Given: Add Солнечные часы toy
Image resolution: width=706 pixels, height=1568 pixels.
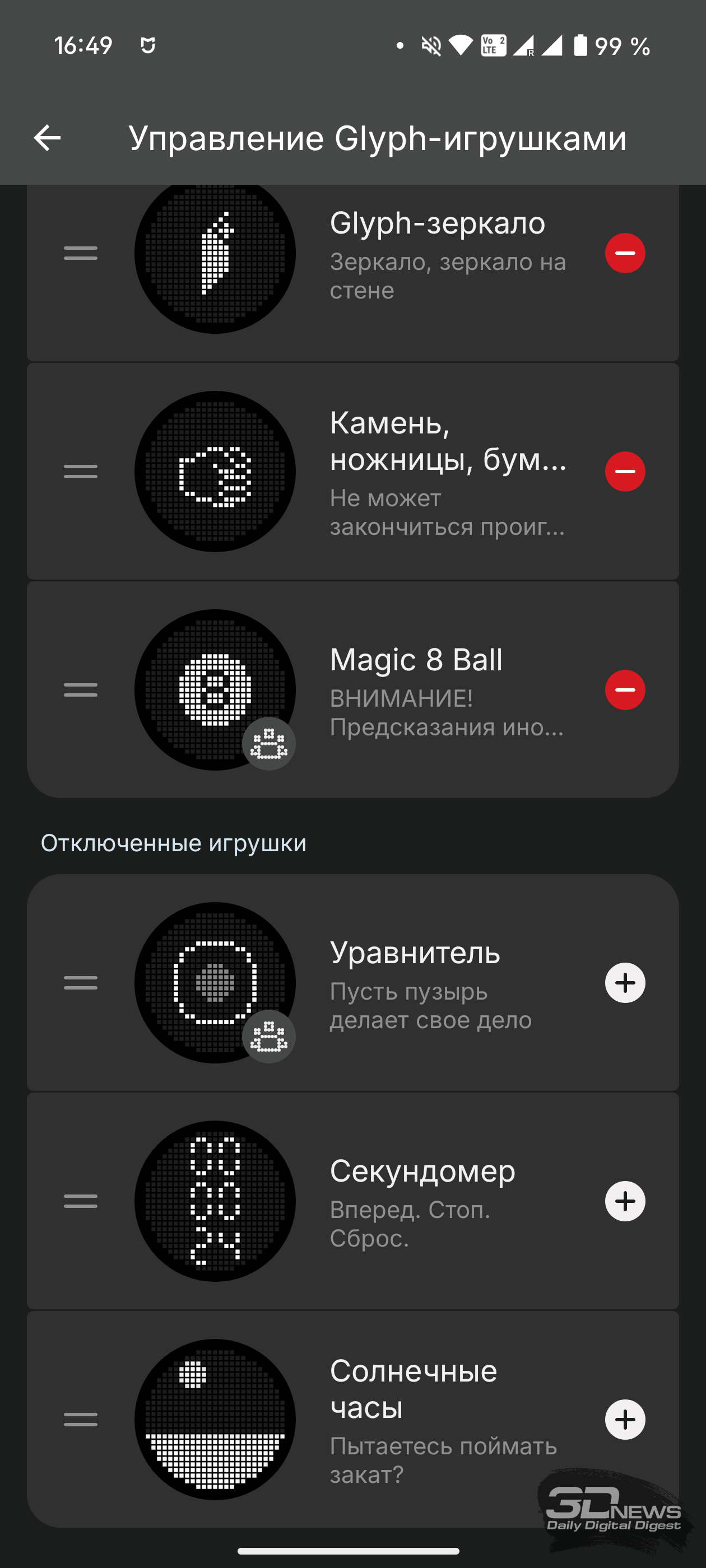Looking at the screenshot, I should tap(625, 1420).
